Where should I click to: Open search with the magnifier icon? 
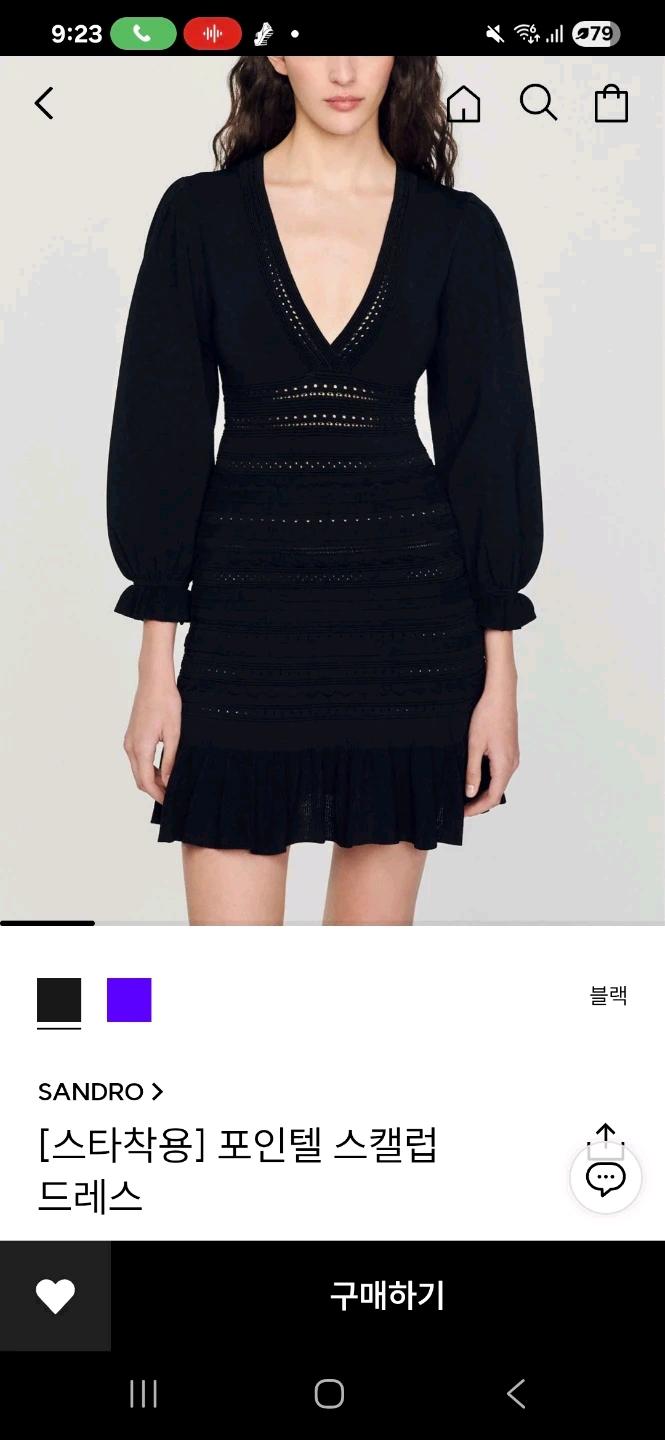tap(538, 103)
